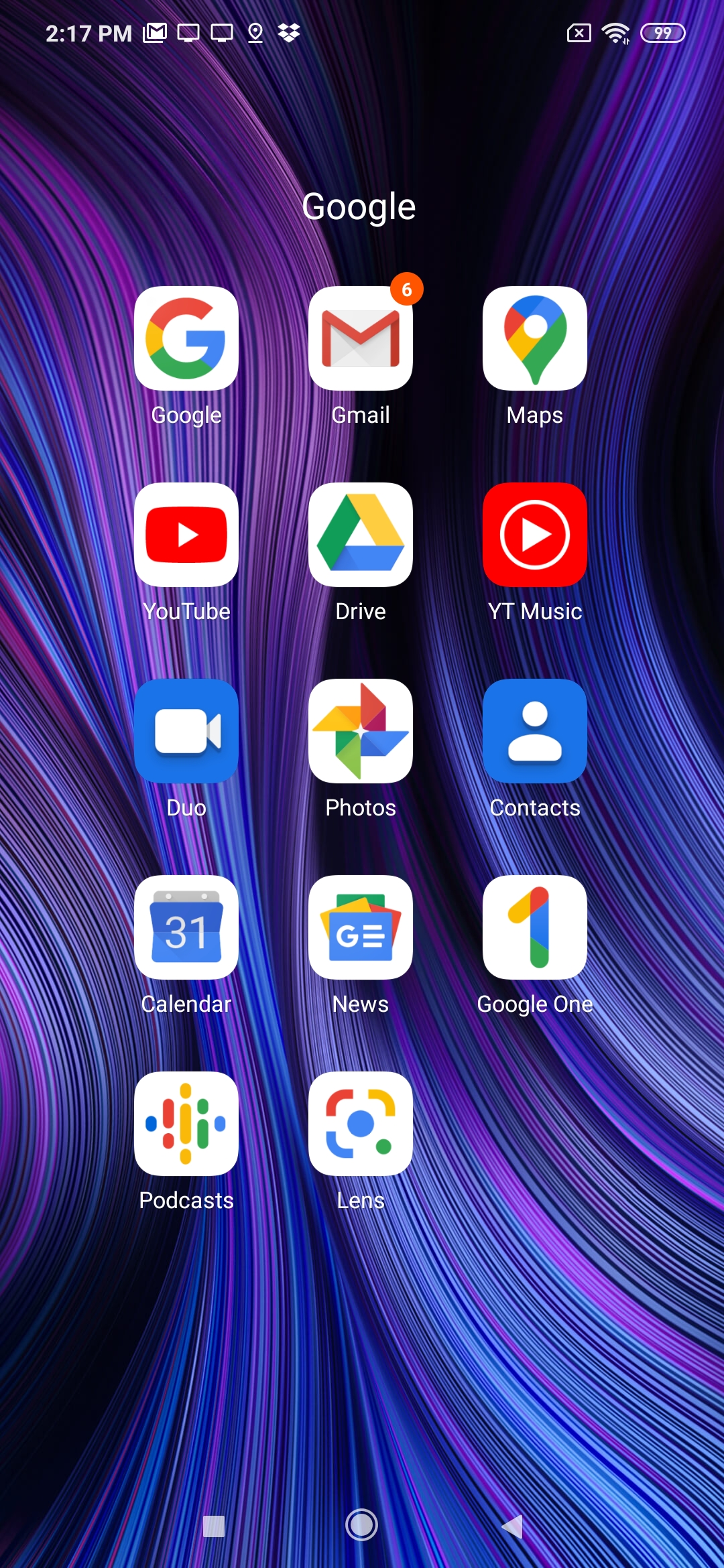Show recent apps with the square button
Viewport: 724px width, 1568px height.
214,1526
